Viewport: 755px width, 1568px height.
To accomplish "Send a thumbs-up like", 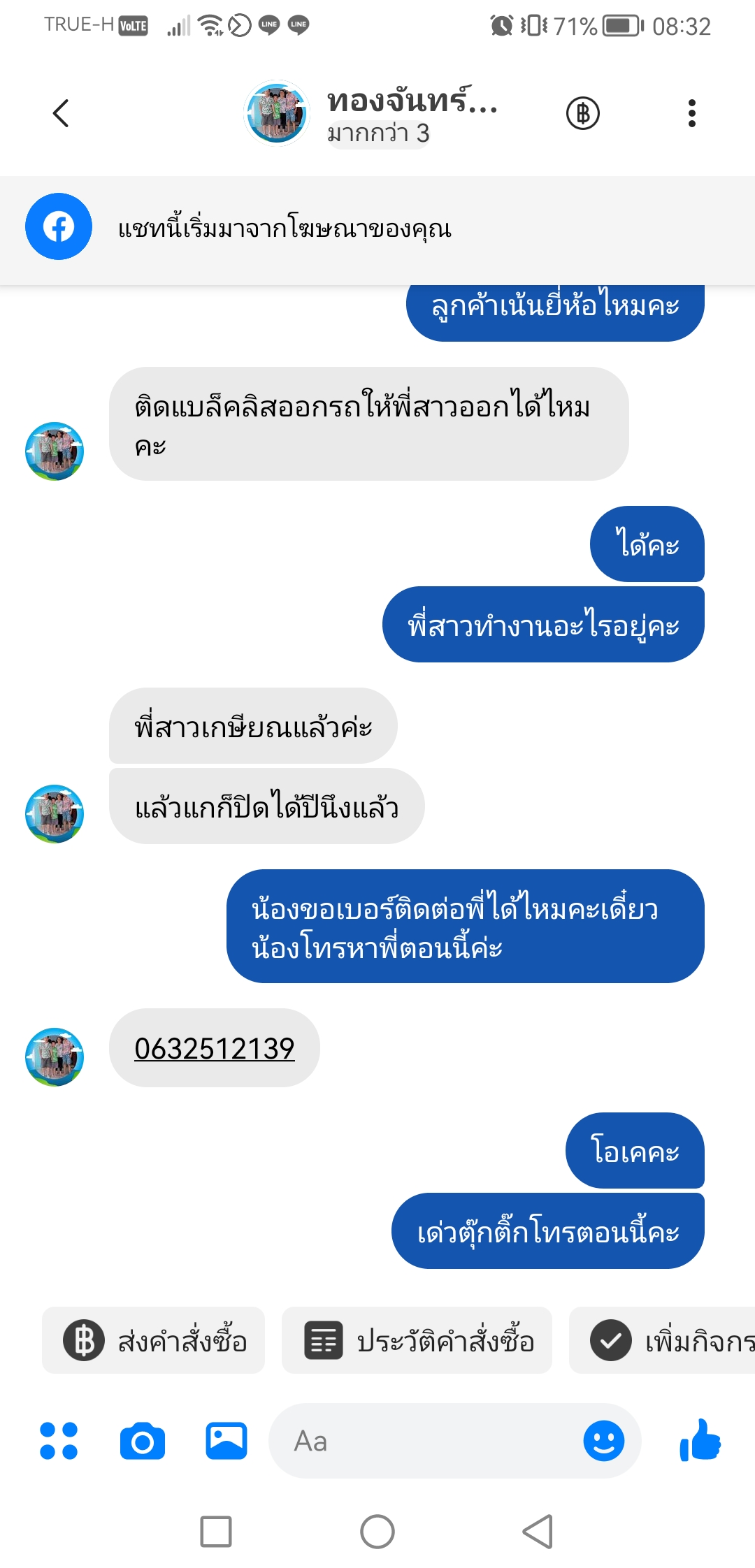I will pyautogui.click(x=700, y=1441).
